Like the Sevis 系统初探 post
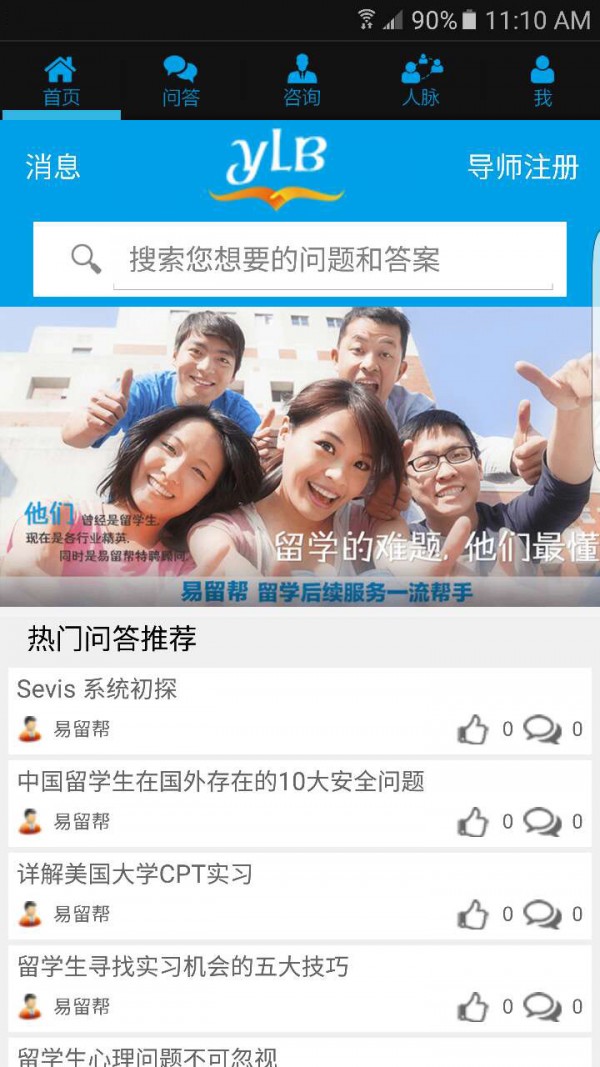Image resolution: width=600 pixels, height=1067 pixels. point(473,730)
